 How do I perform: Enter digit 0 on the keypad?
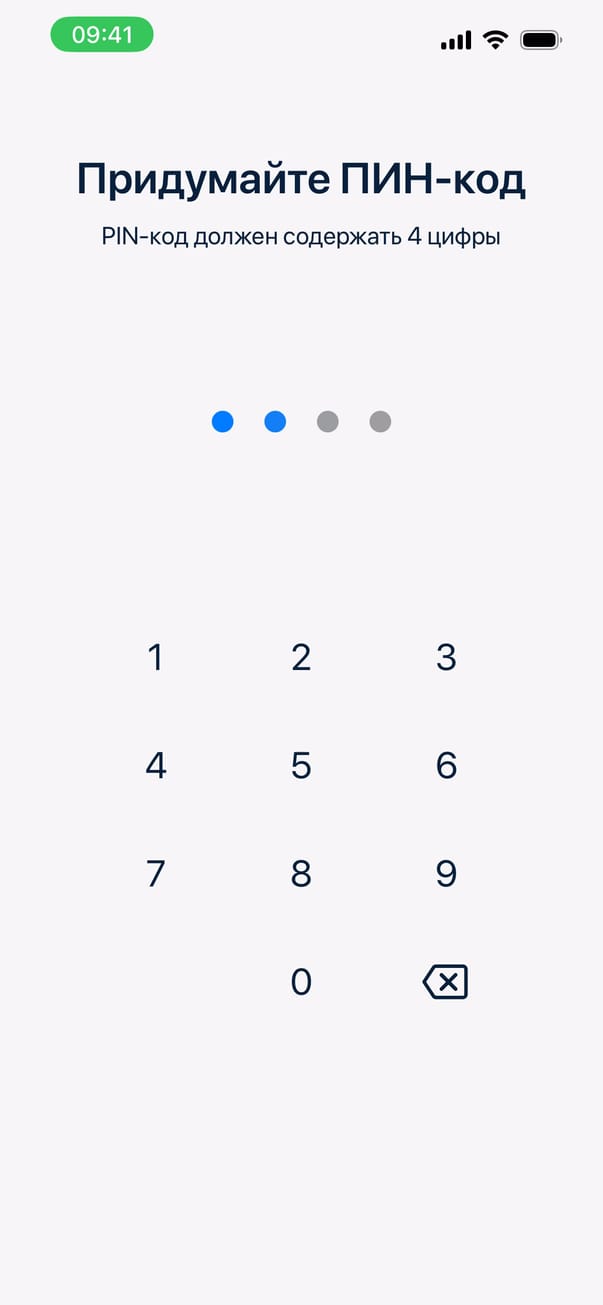[301, 983]
